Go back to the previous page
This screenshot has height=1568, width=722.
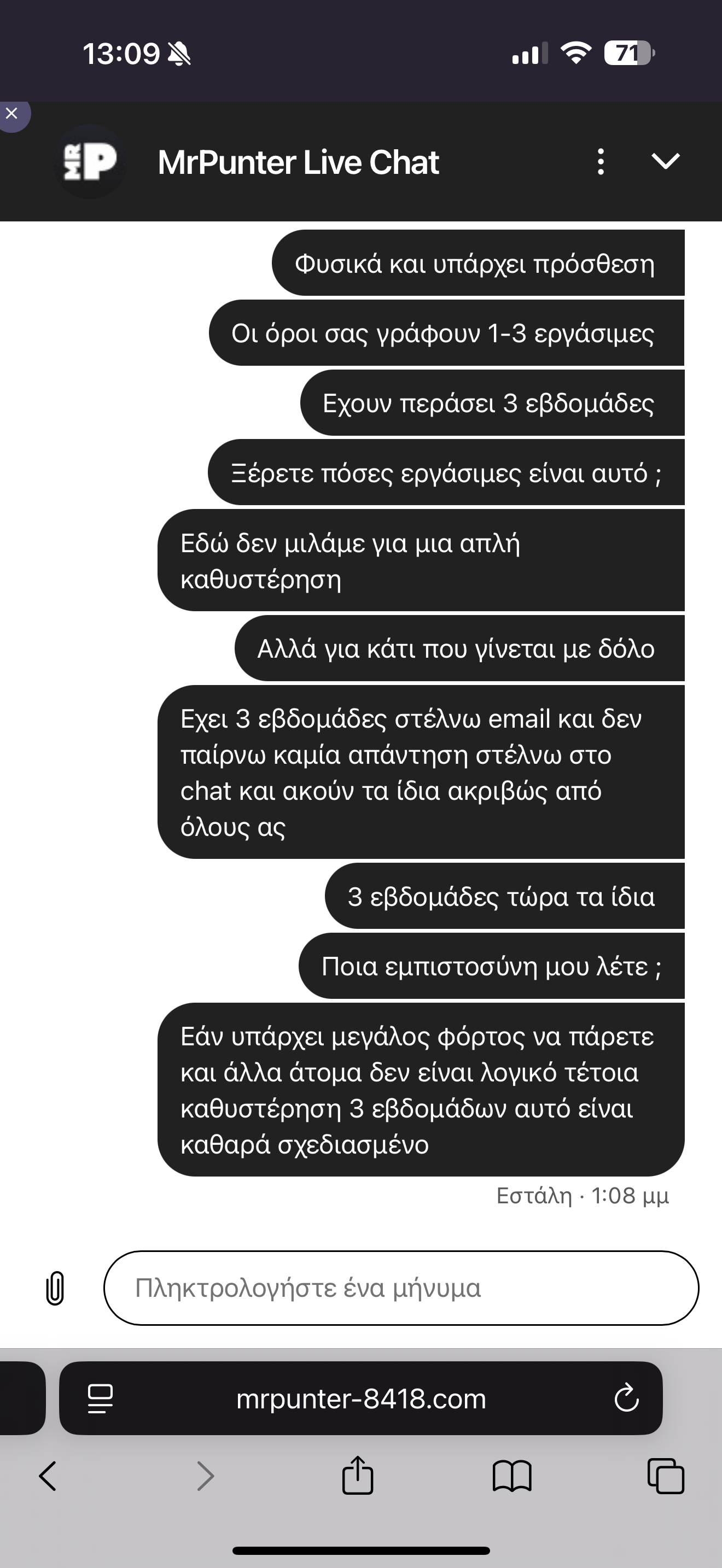pyautogui.click(x=48, y=1476)
